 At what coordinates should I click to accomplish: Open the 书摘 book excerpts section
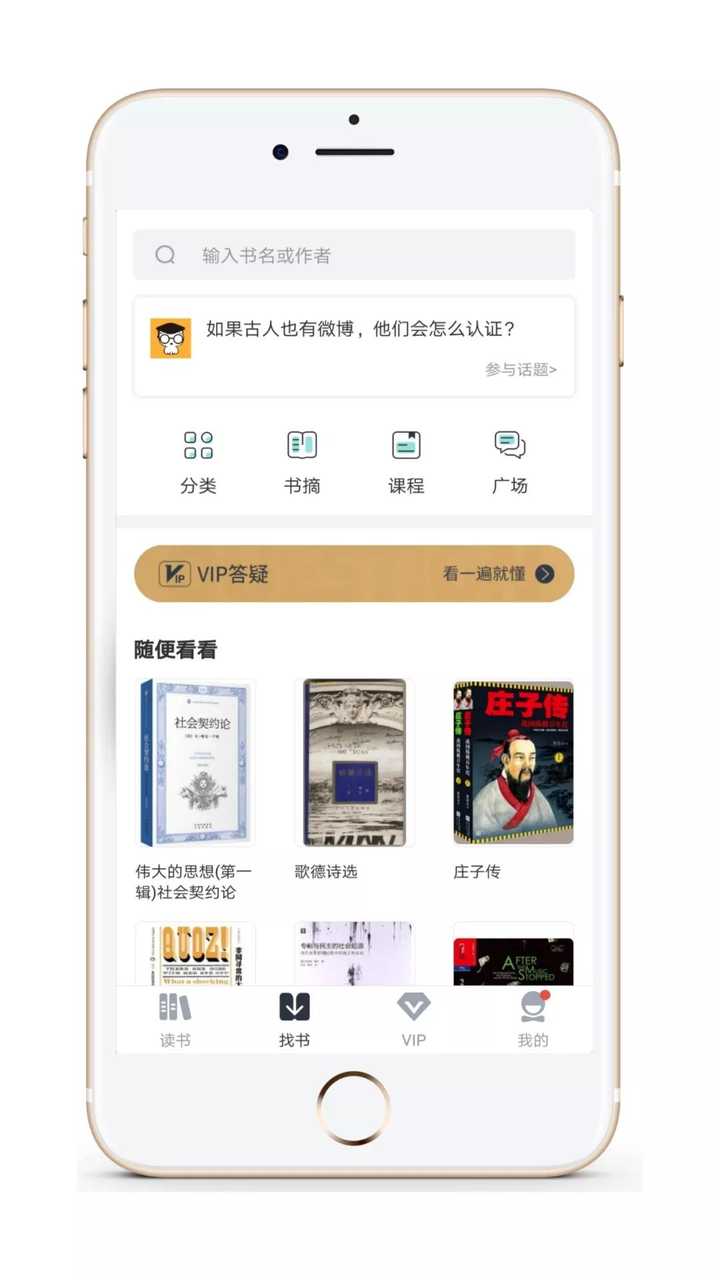coord(302,463)
